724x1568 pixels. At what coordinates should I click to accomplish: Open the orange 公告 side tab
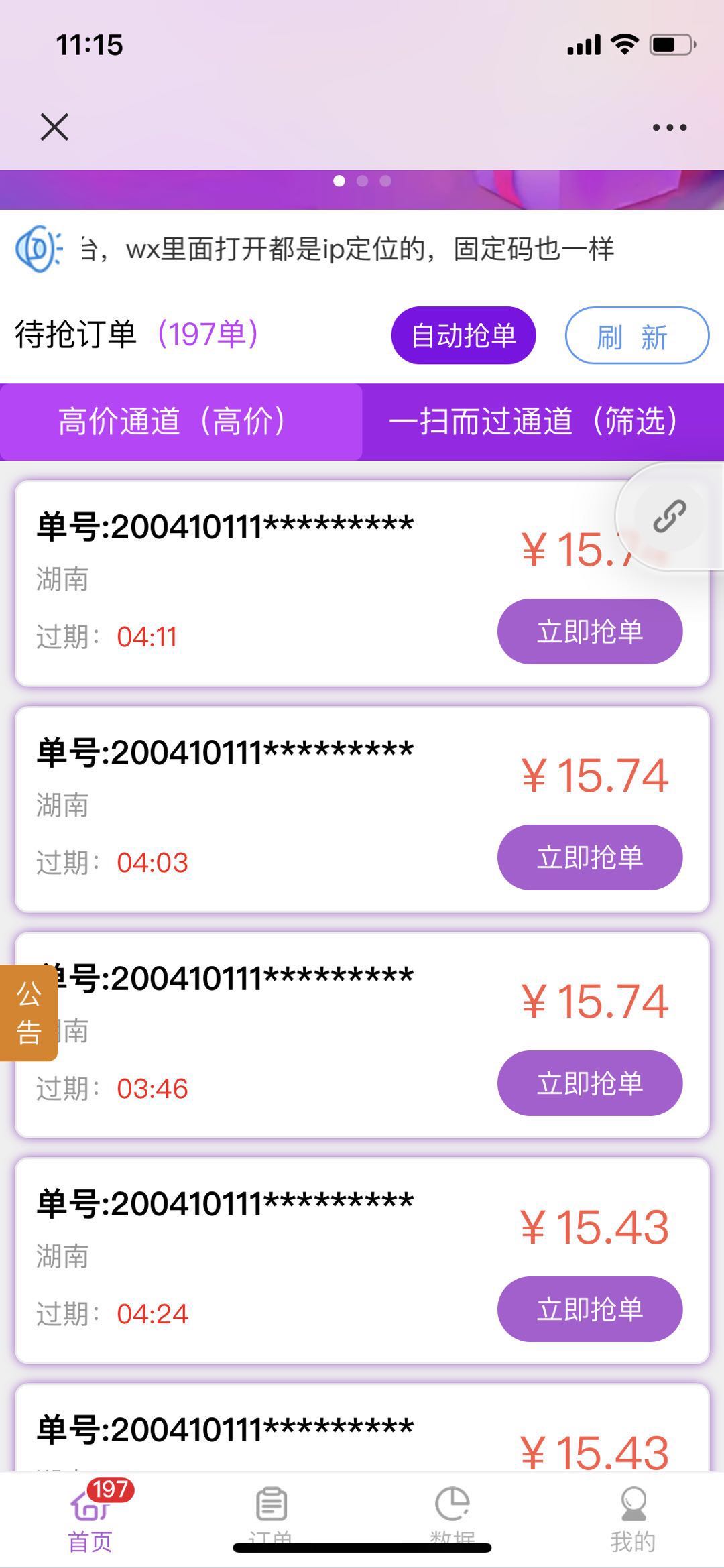point(28,1013)
